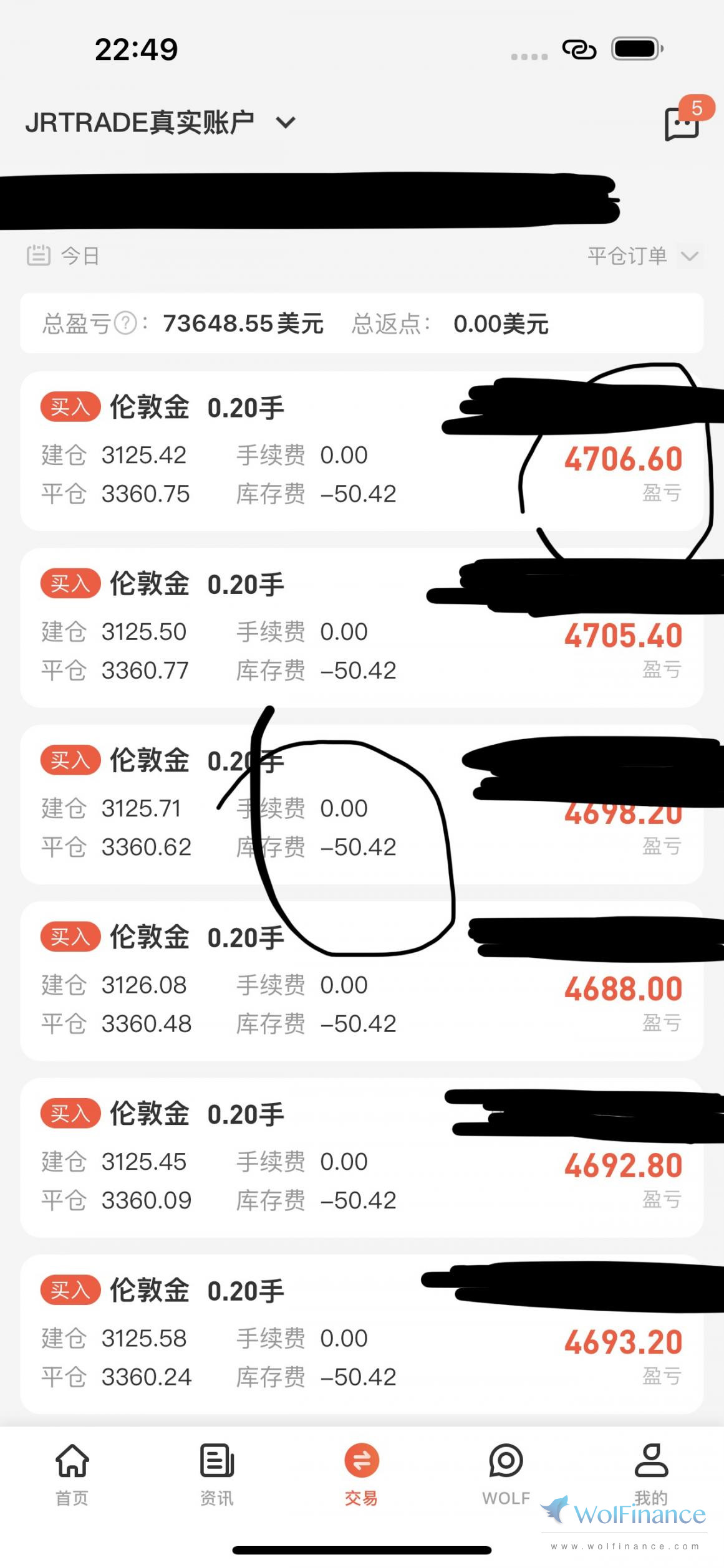The image size is (724, 1568).
Task: Open the order with profit 4705.40
Action: (x=362, y=628)
